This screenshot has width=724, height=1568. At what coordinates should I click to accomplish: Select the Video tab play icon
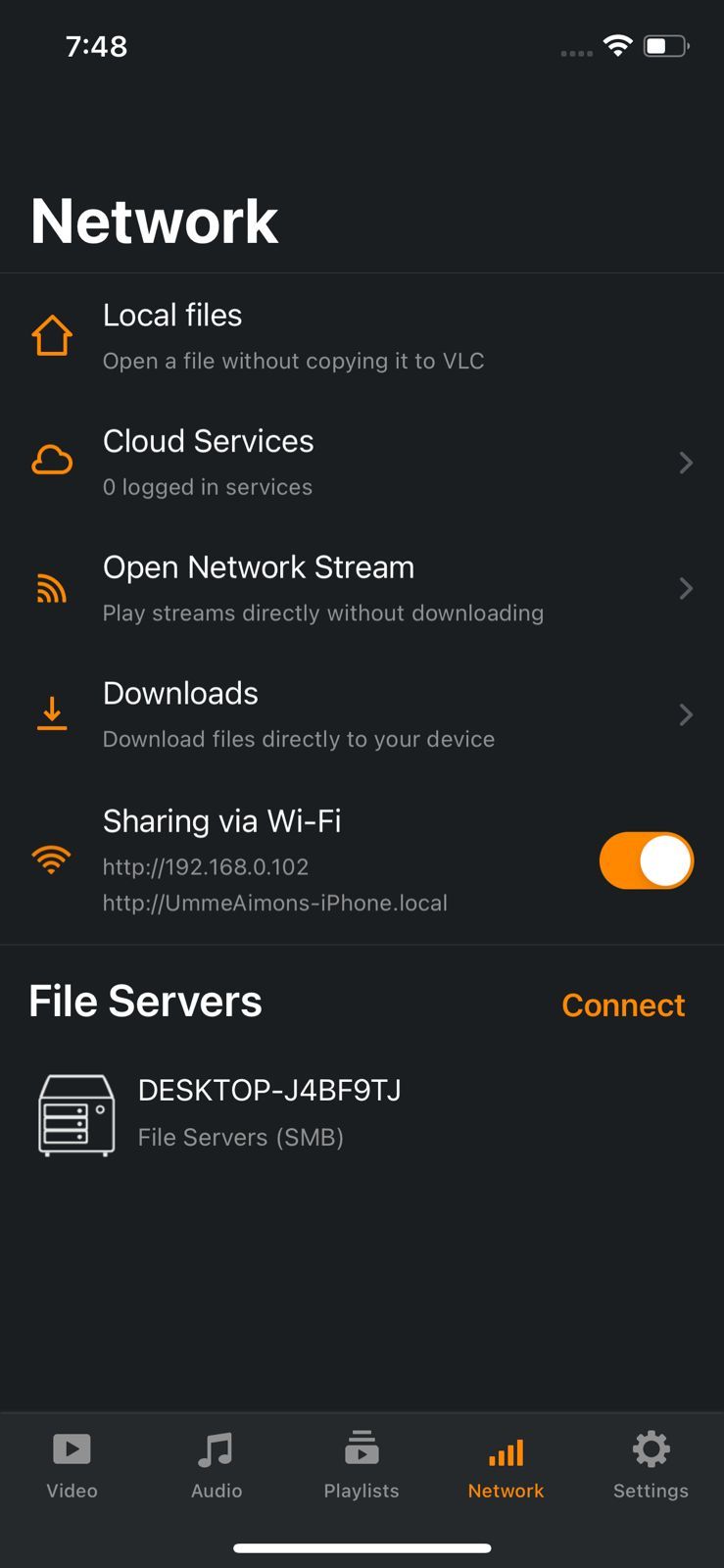[72, 1448]
